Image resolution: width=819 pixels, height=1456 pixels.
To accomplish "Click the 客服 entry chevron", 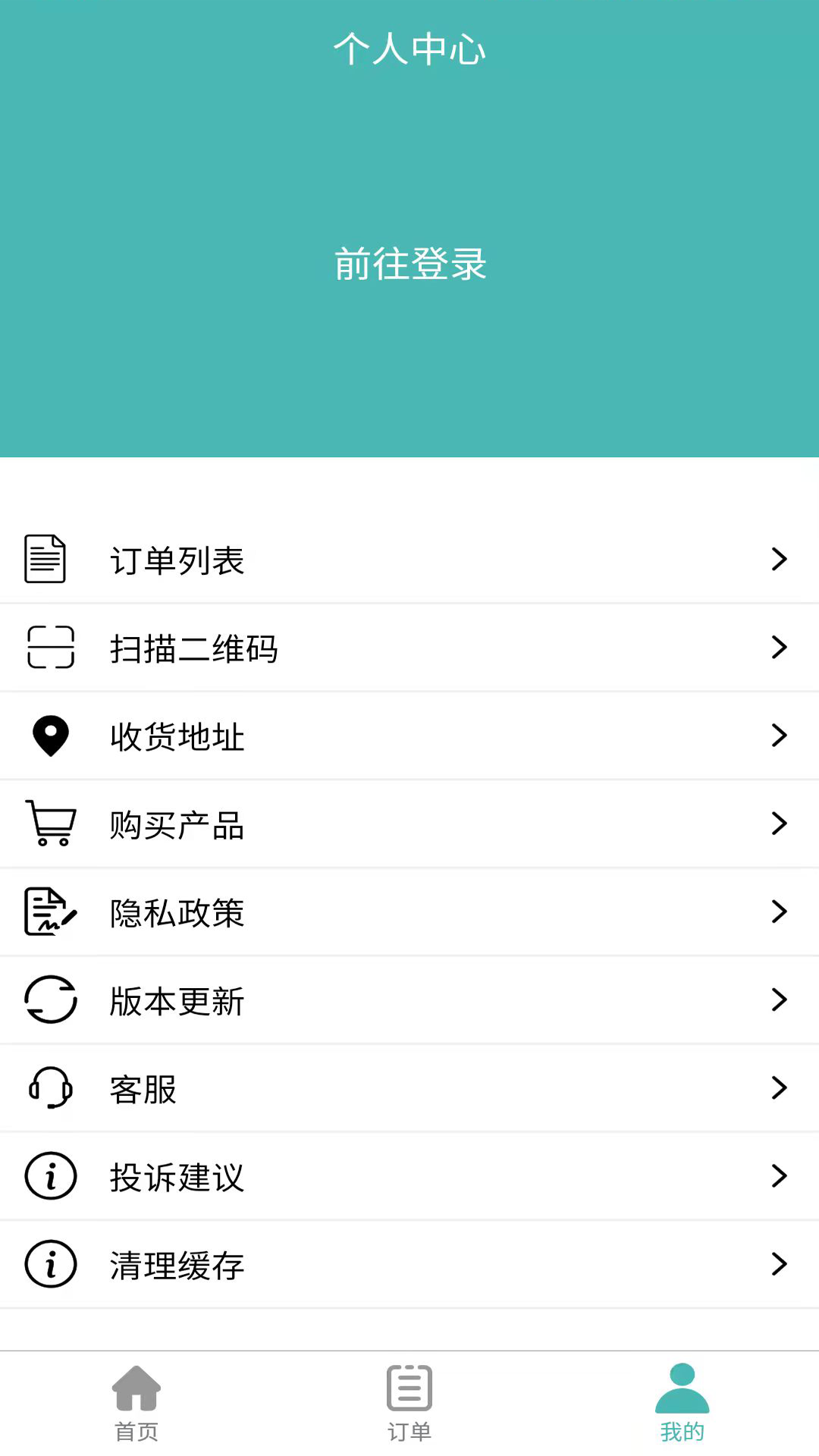I will pyautogui.click(x=780, y=1088).
